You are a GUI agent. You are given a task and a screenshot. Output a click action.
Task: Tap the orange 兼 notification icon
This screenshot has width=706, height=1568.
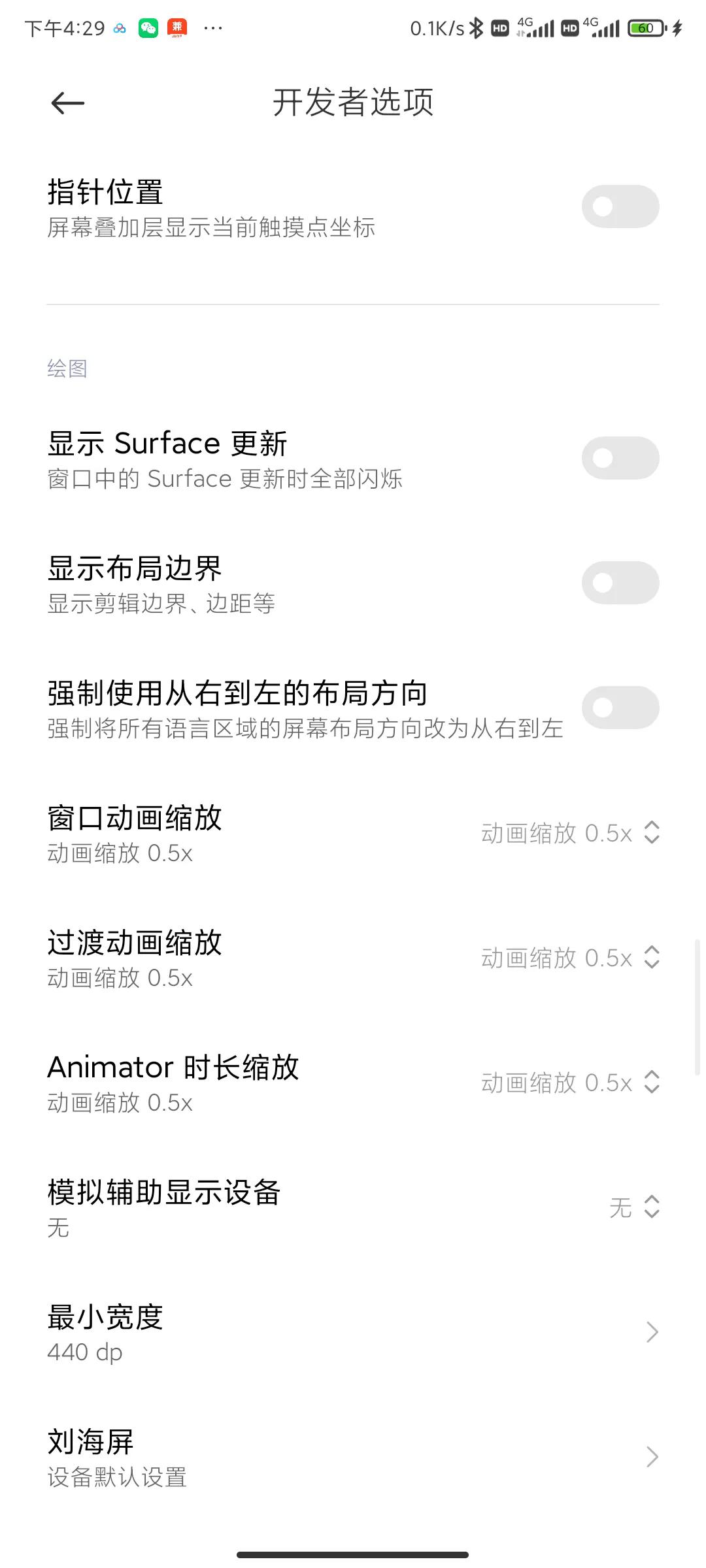(x=177, y=27)
